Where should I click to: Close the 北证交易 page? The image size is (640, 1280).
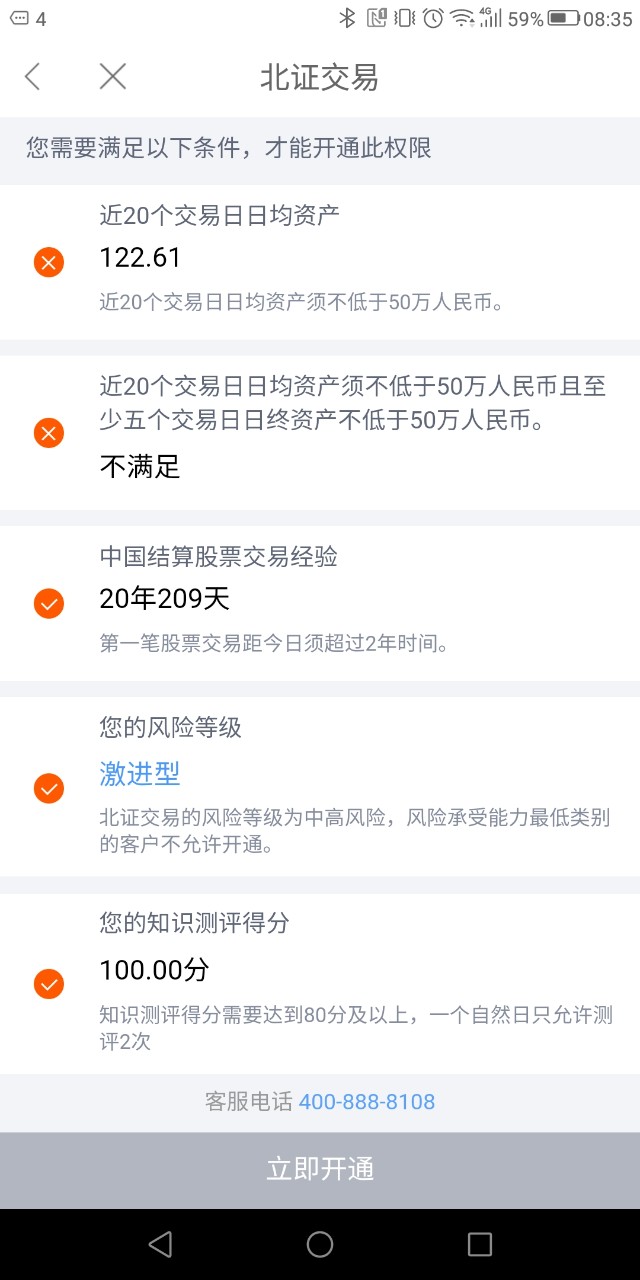(x=113, y=77)
